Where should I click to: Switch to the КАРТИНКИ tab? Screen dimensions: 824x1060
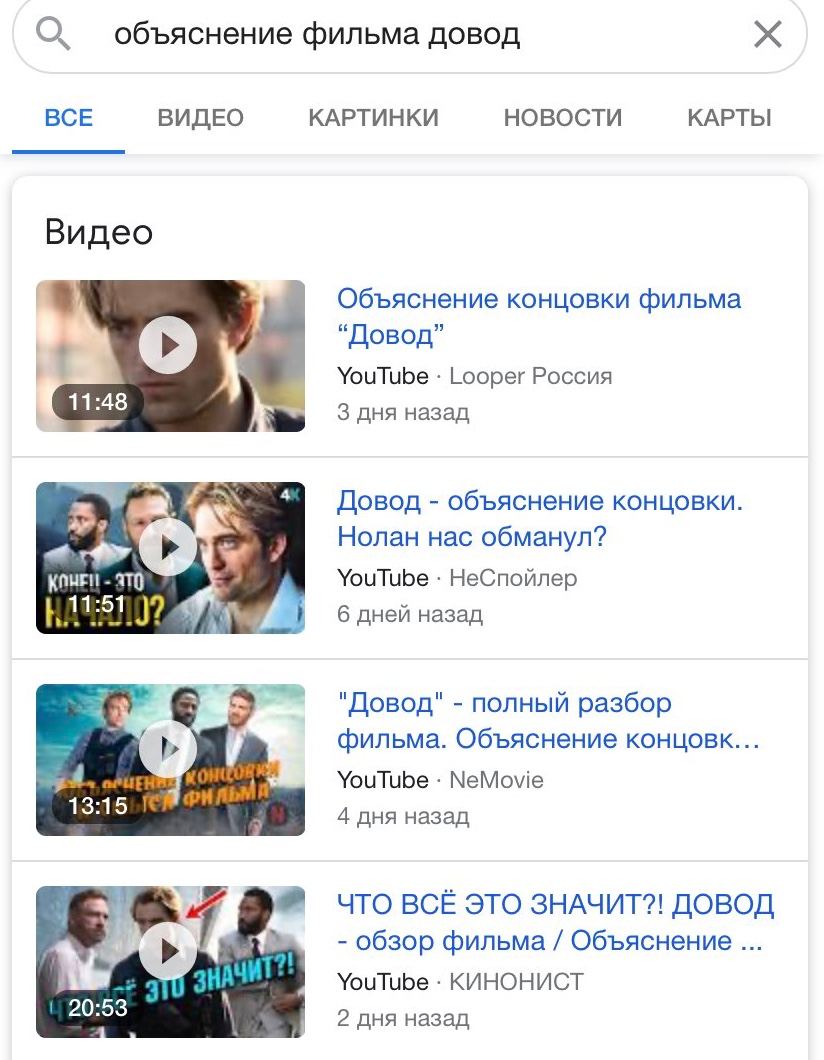(373, 118)
